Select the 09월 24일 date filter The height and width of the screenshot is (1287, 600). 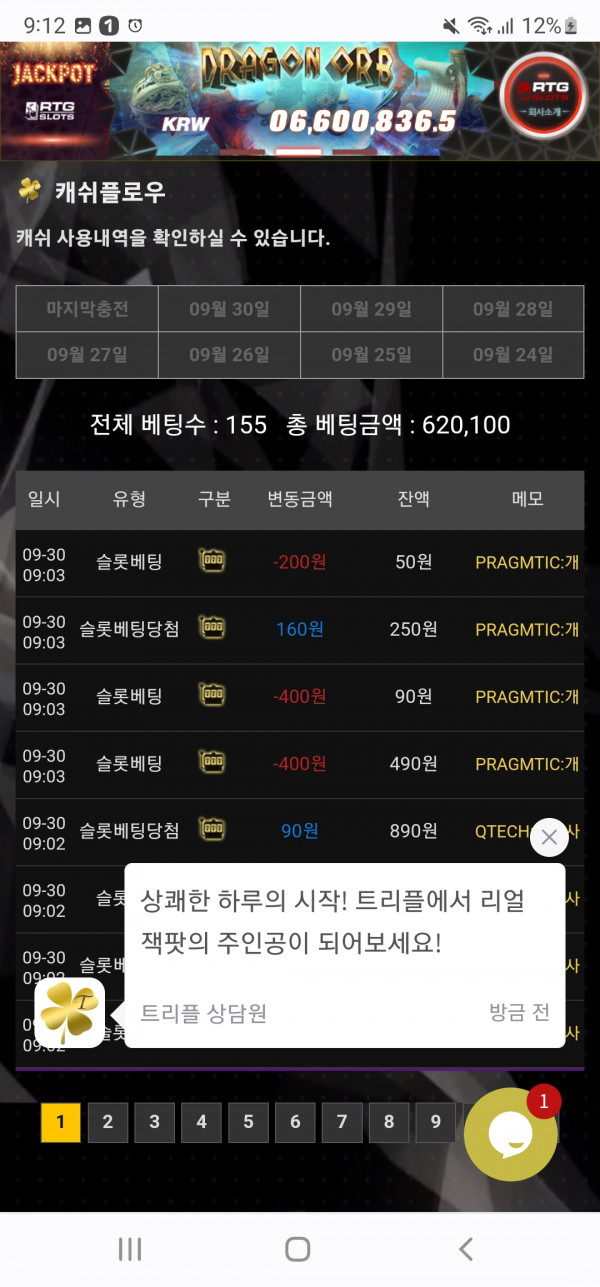[x=513, y=354]
